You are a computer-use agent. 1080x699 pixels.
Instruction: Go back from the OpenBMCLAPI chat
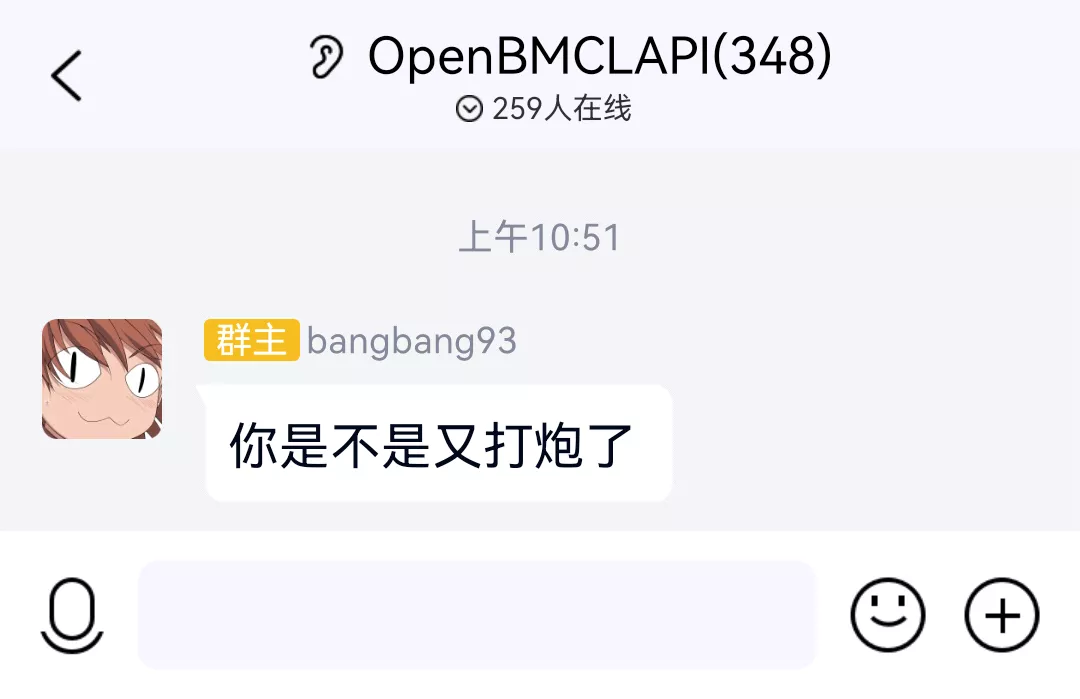pyautogui.click(x=66, y=76)
